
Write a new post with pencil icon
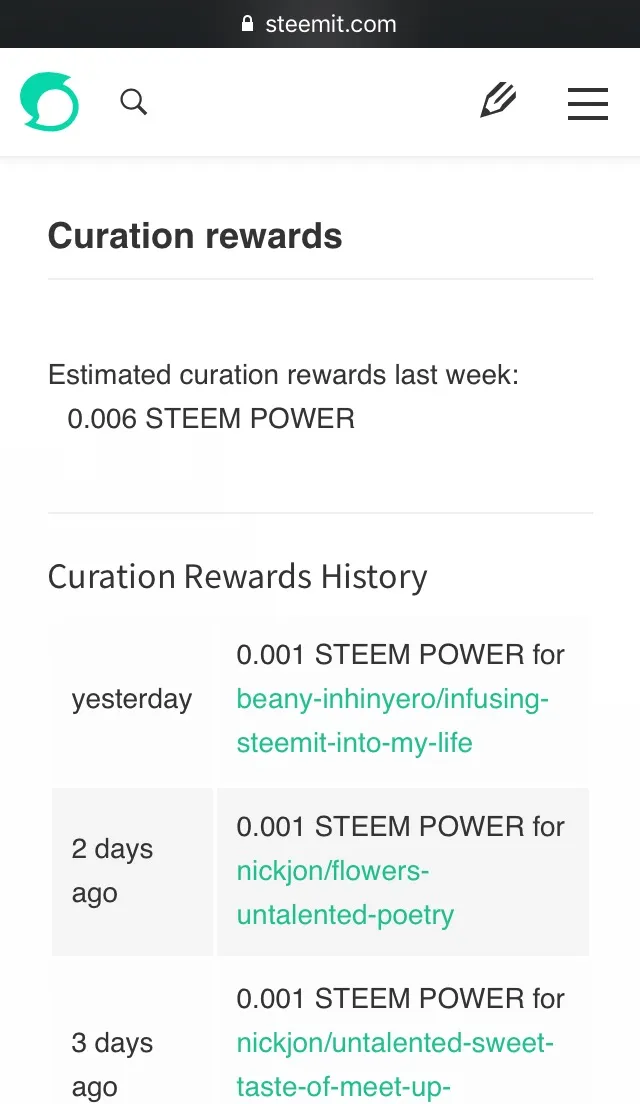[498, 101]
